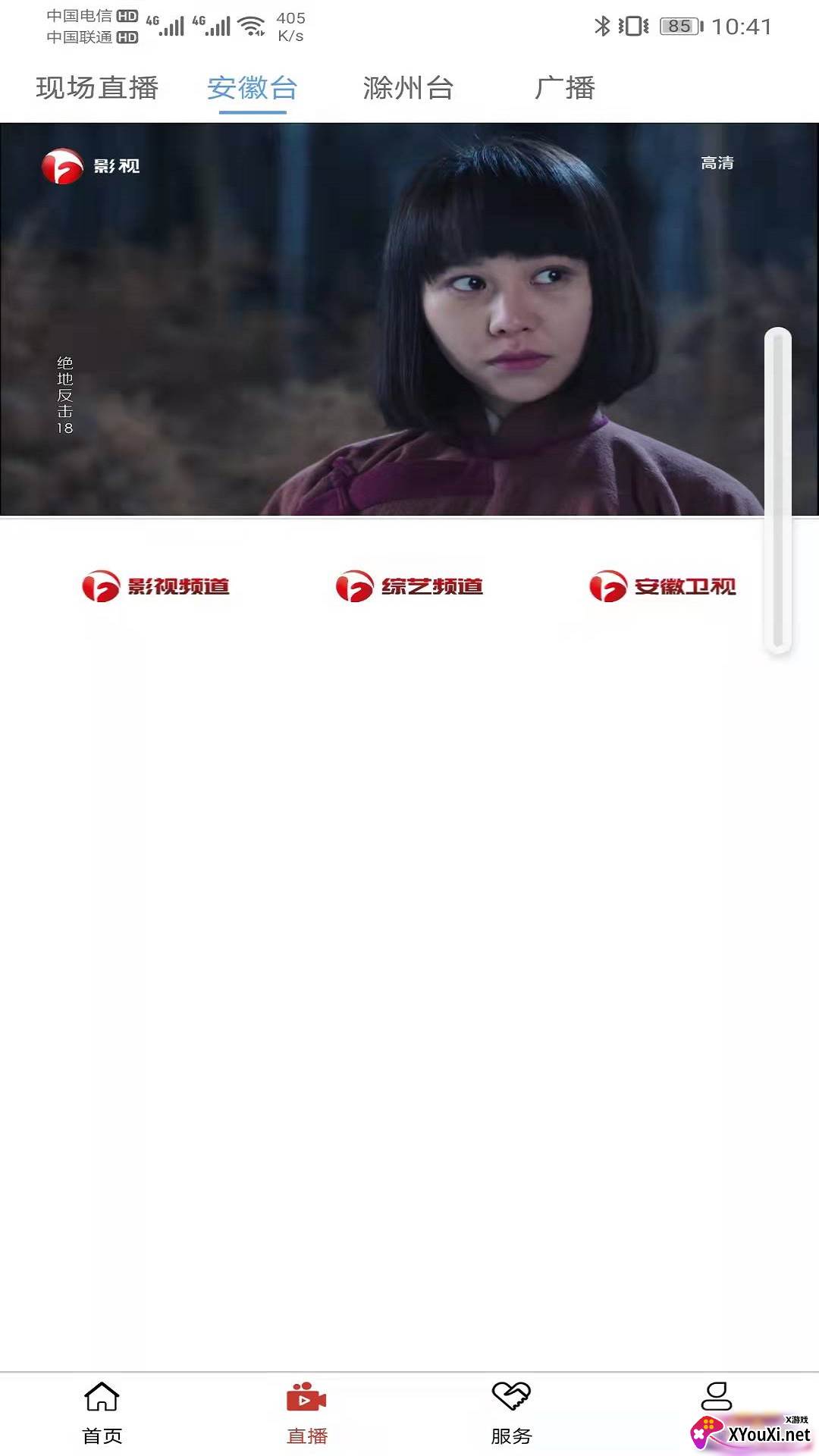This screenshot has height=1456, width=819.
Task: Go to 首页 in bottom navigation
Action: pyautogui.click(x=102, y=1412)
